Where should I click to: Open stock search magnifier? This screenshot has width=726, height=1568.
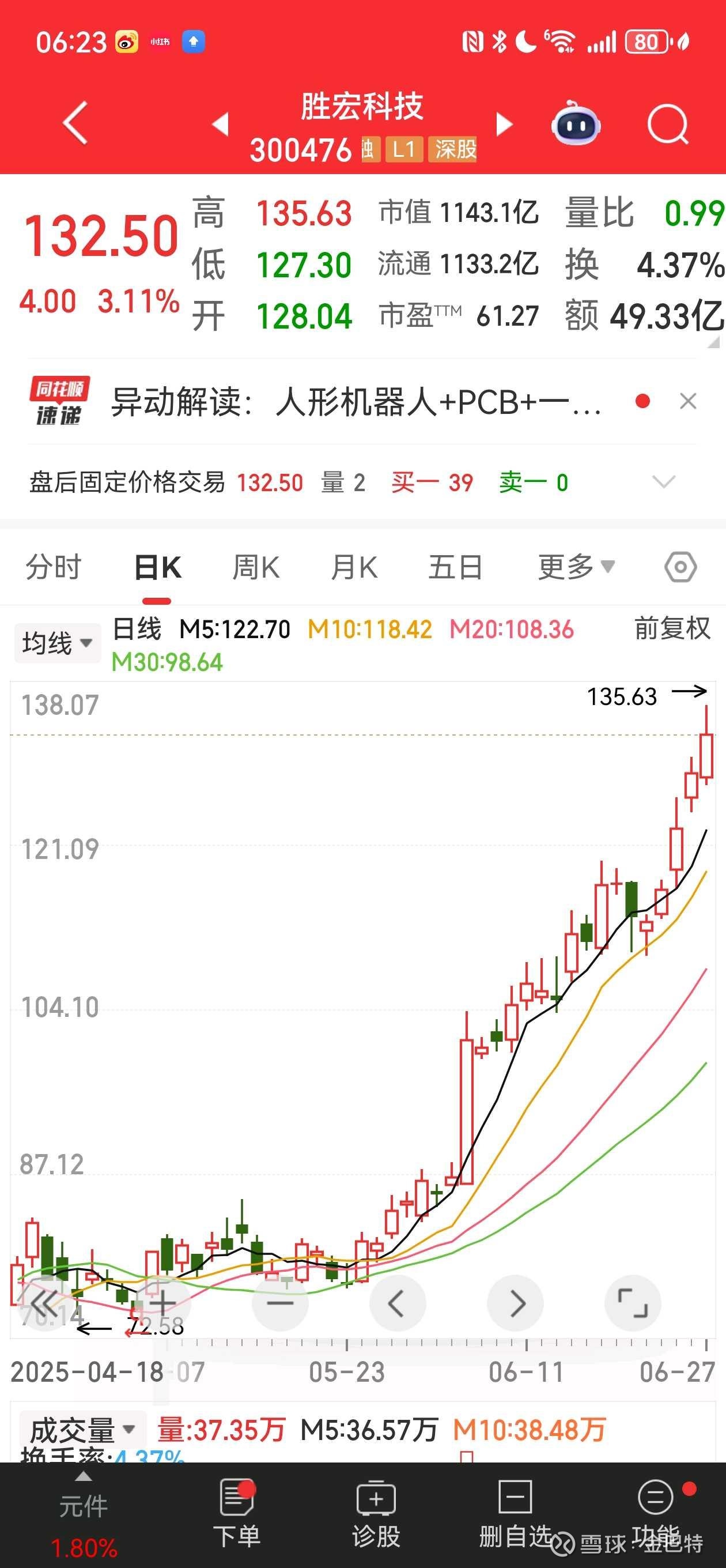(668, 124)
